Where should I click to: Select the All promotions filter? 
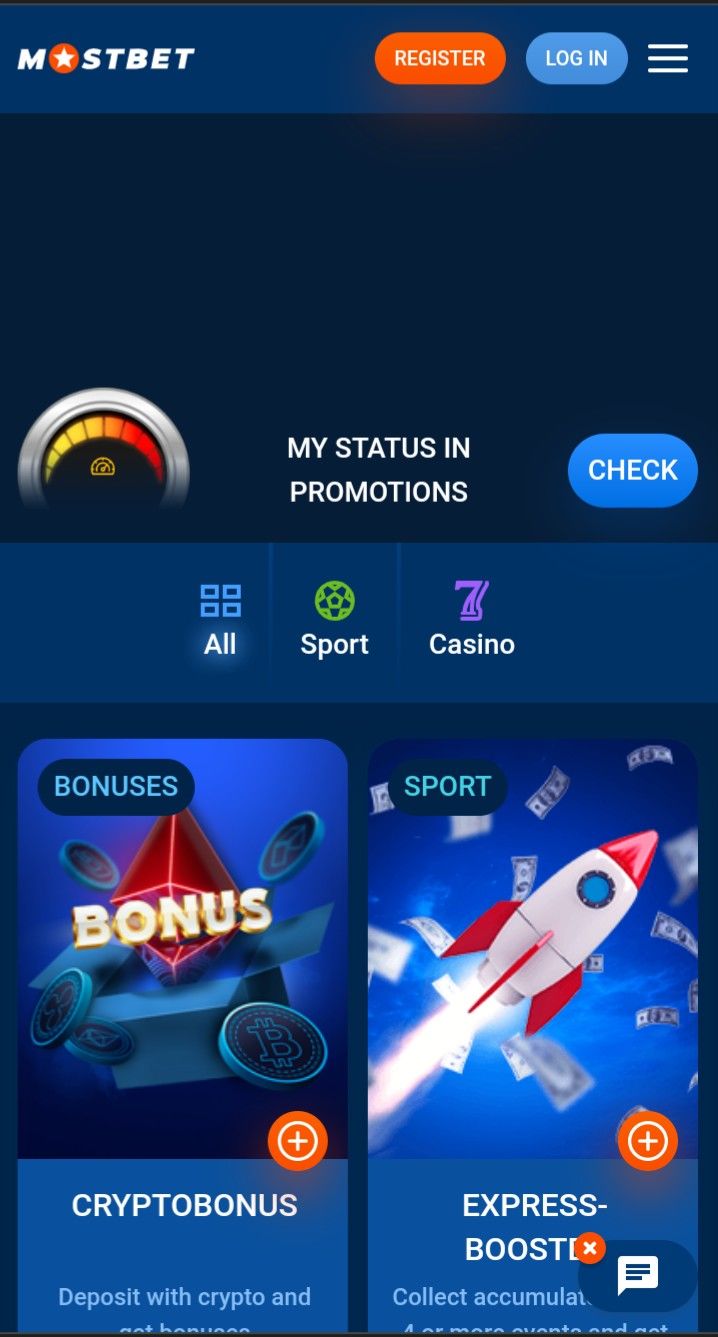click(x=220, y=621)
